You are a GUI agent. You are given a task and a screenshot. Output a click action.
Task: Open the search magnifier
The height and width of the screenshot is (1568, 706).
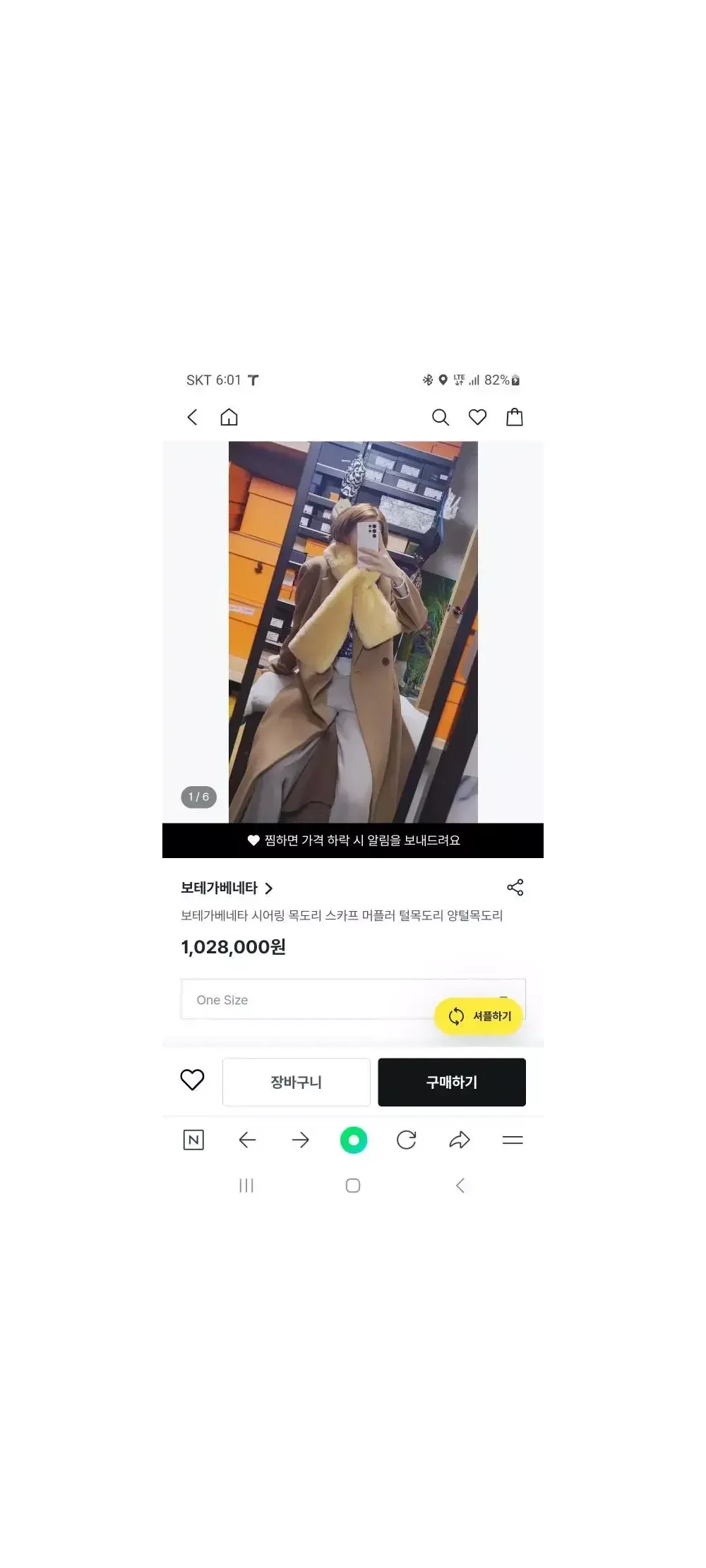point(440,417)
